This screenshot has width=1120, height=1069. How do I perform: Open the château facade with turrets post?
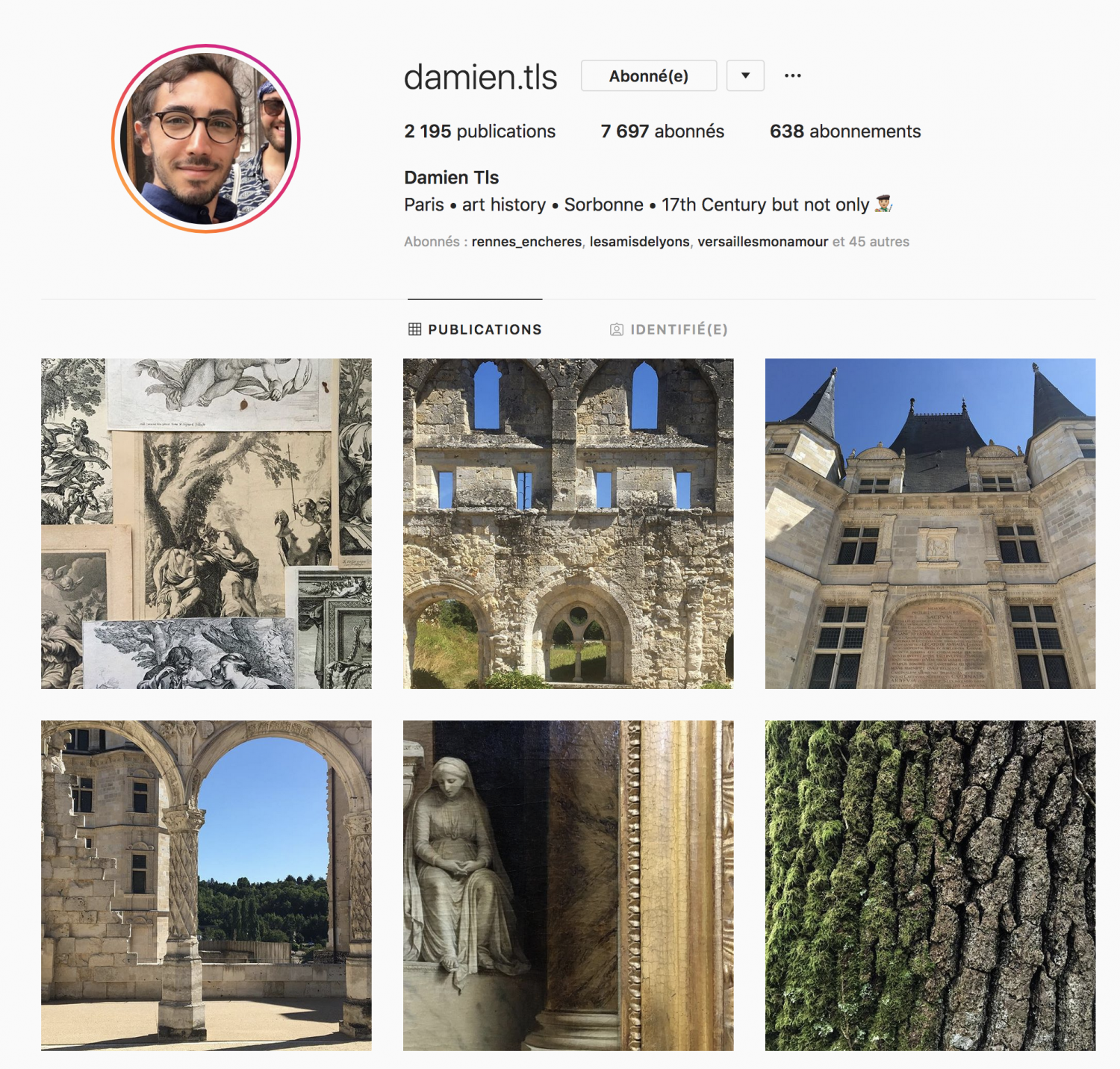[930, 523]
